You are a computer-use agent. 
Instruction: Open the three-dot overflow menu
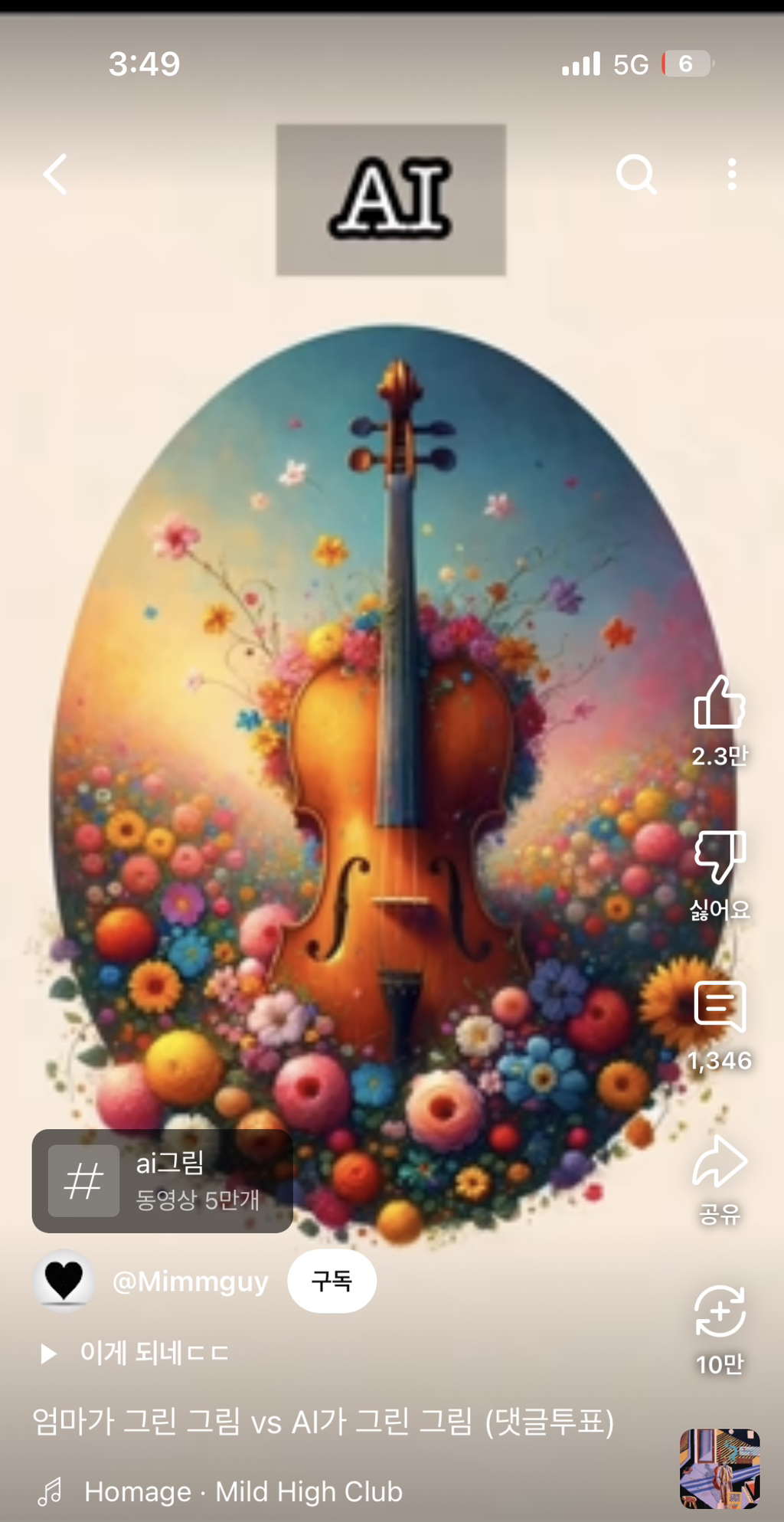click(732, 175)
